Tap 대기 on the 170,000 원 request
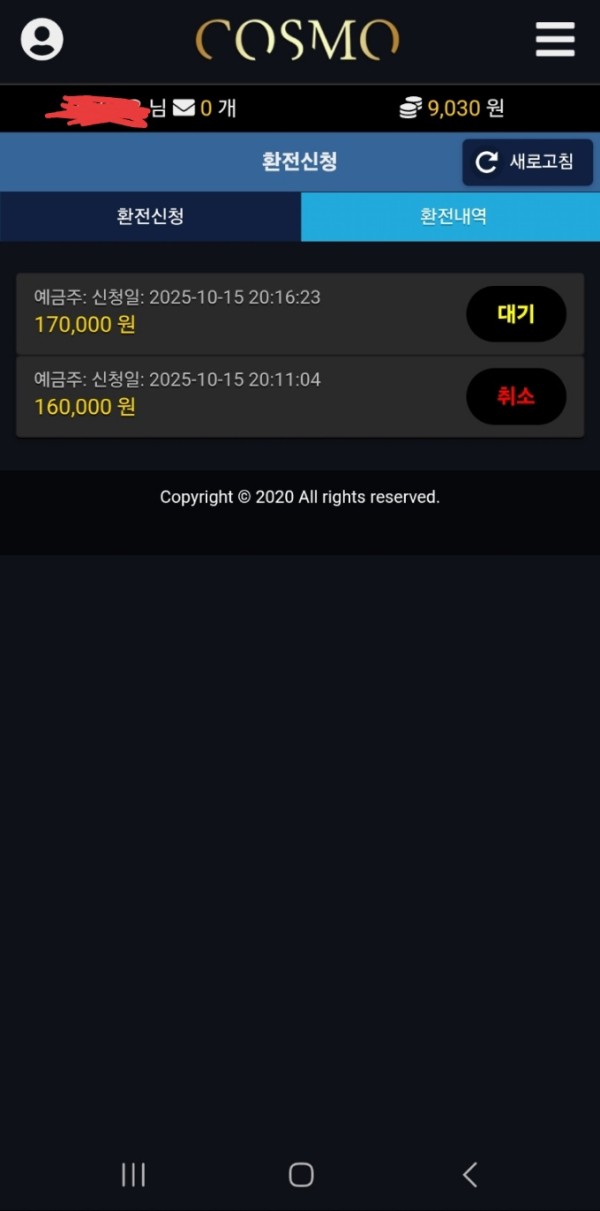Viewport: 600px width, 1211px height. (516, 314)
